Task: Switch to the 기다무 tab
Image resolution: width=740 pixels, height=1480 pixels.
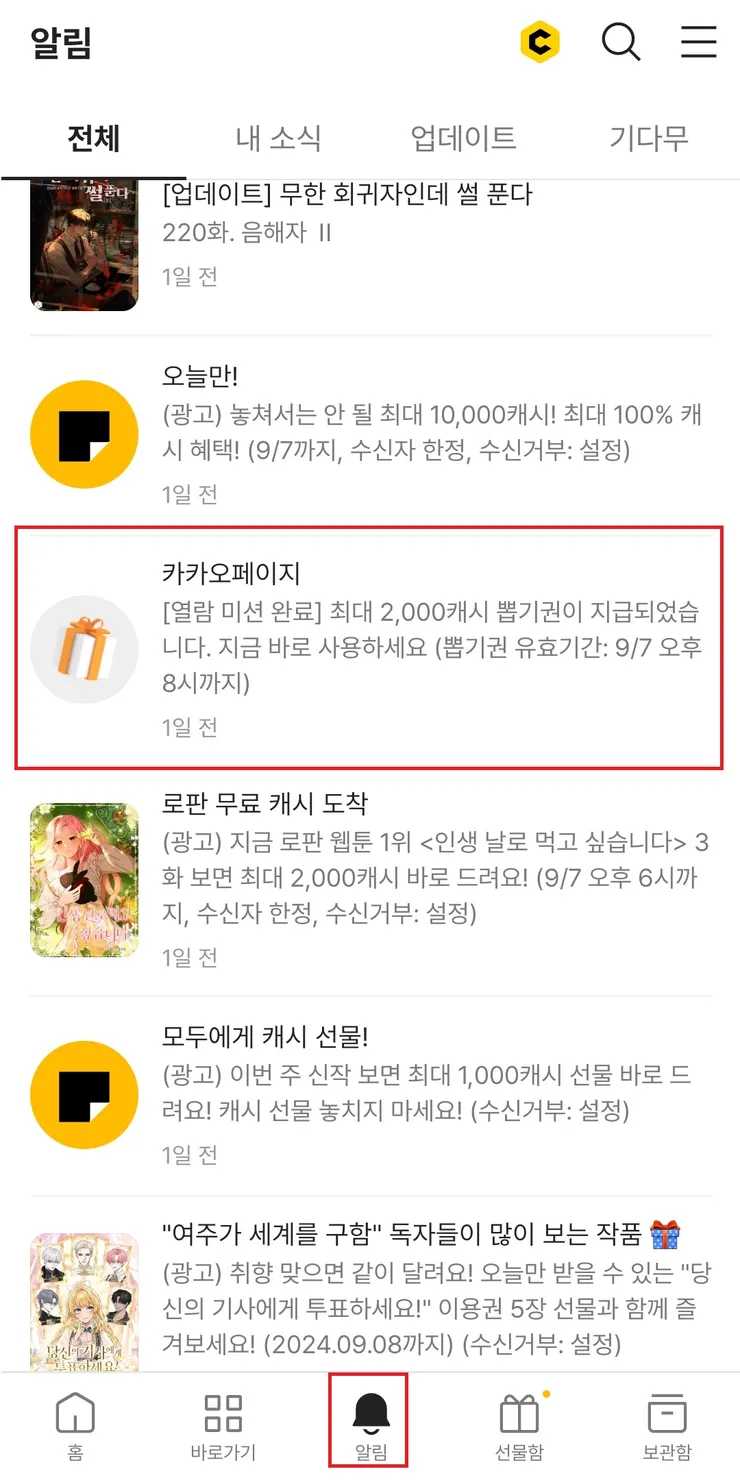Action: point(649,138)
